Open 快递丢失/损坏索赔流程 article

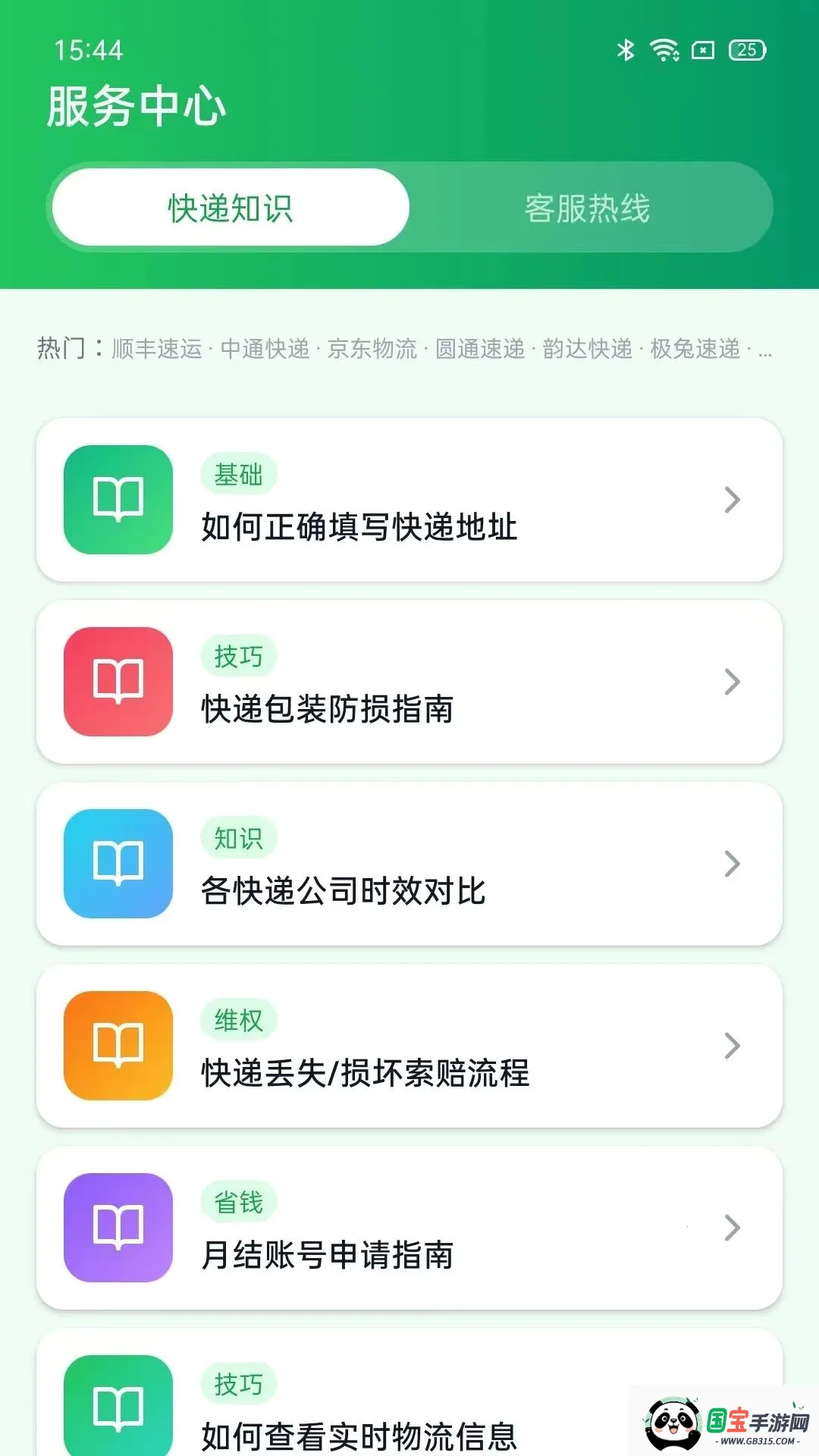[x=409, y=1046]
